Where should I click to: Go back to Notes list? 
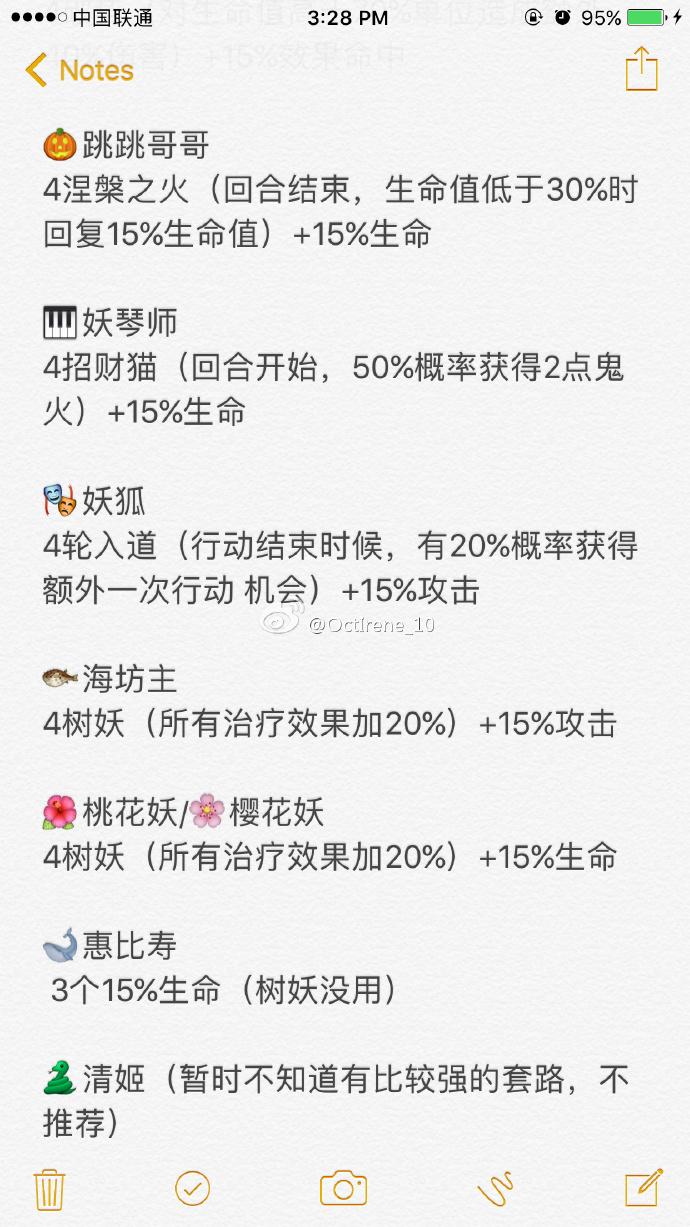point(78,70)
